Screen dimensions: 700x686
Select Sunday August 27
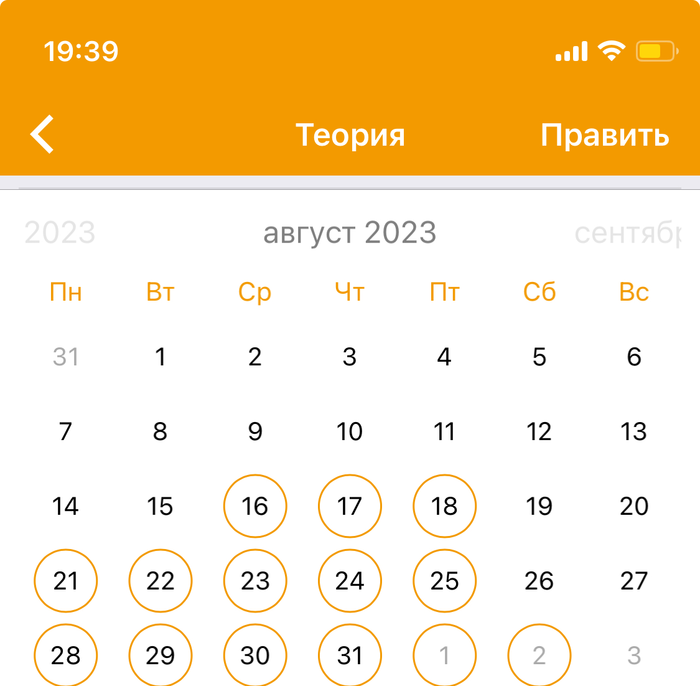(x=634, y=581)
